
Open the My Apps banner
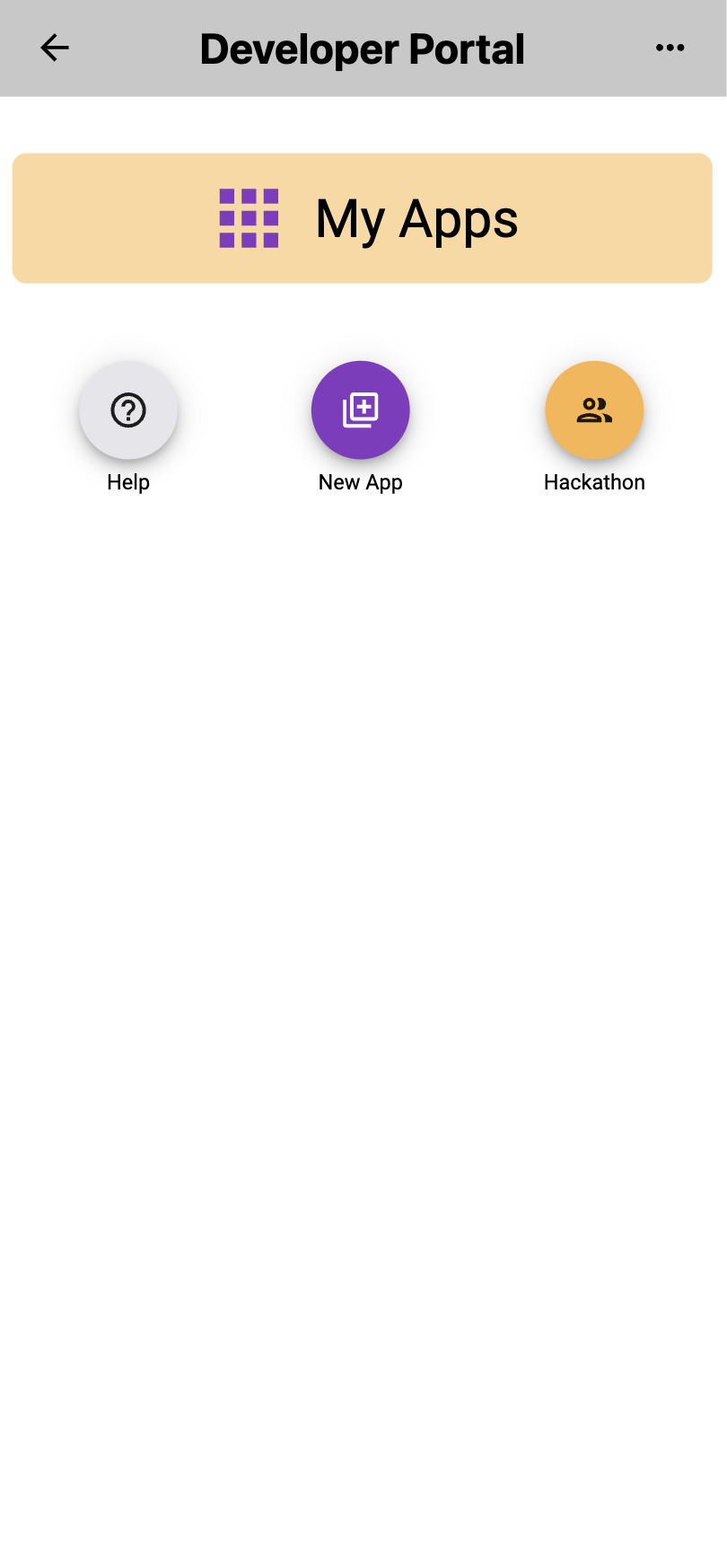[x=363, y=218]
